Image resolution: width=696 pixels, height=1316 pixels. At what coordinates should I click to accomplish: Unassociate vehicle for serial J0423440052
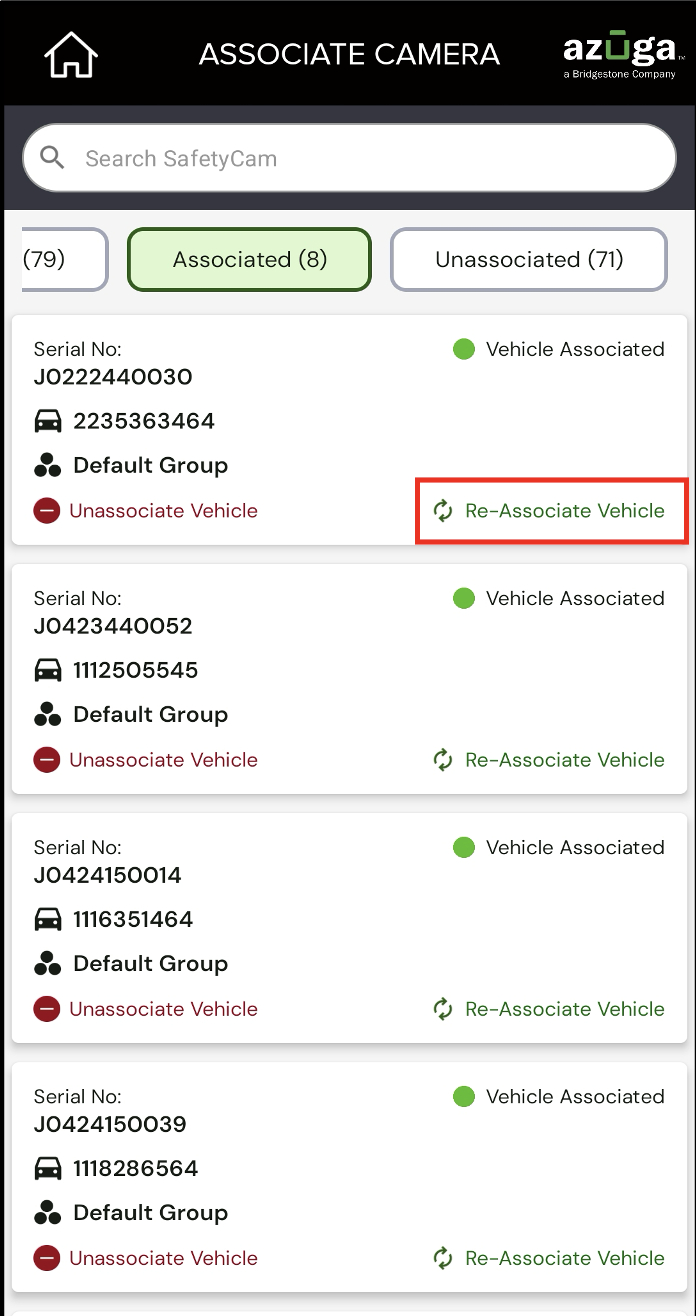point(146,760)
